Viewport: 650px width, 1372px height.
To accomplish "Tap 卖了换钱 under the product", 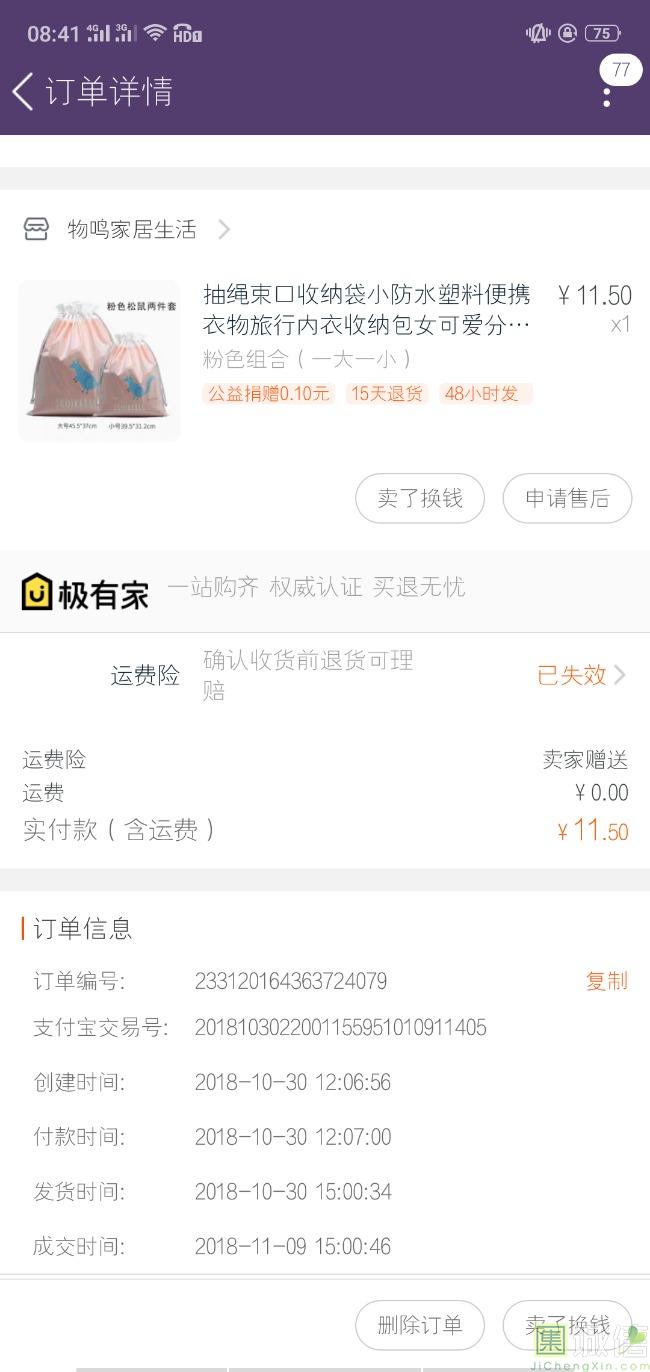I will point(420,498).
